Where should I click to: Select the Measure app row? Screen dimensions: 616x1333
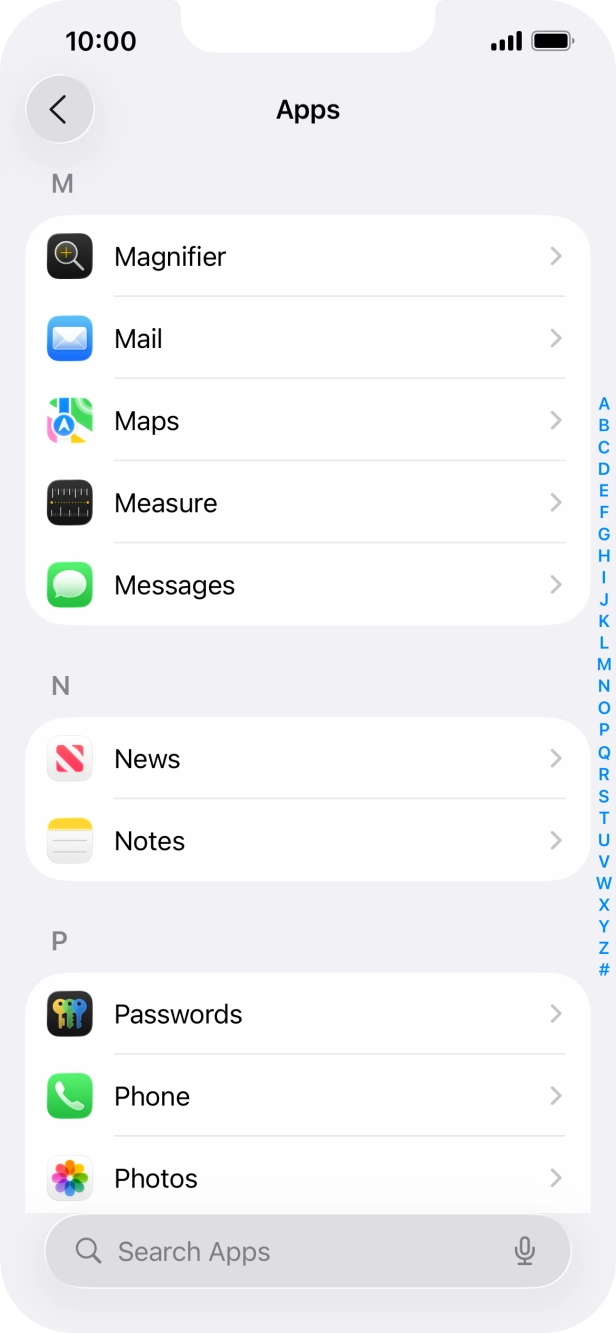click(x=308, y=503)
